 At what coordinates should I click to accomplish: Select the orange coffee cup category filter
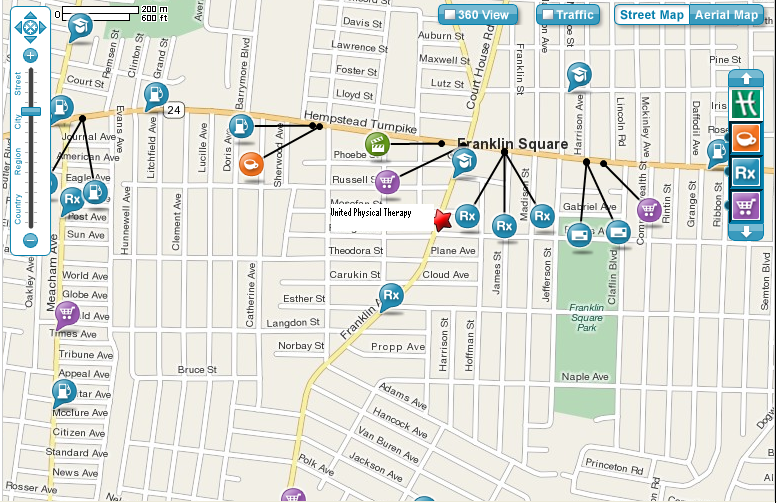(745, 138)
